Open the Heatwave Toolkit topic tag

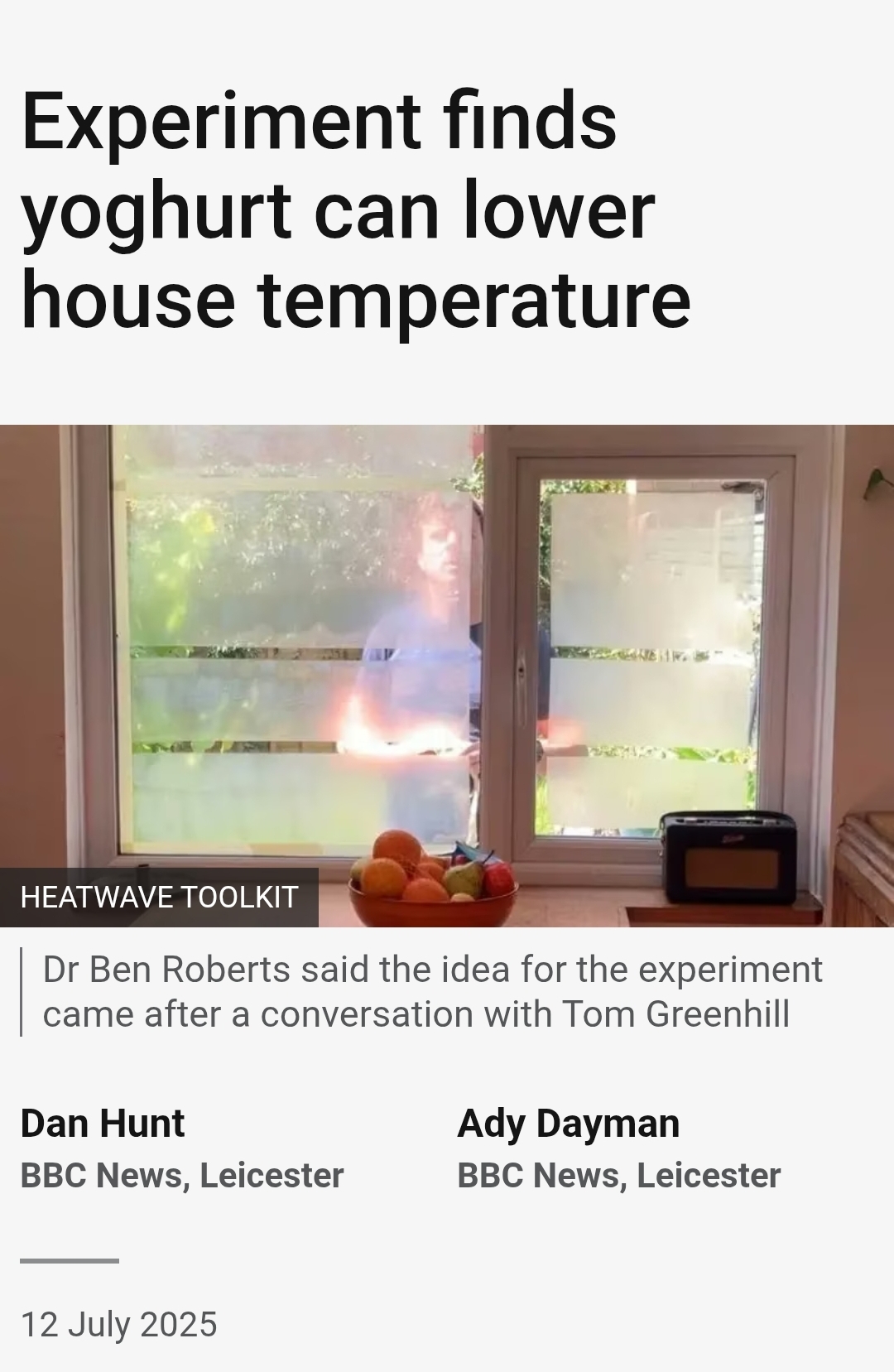click(x=159, y=897)
